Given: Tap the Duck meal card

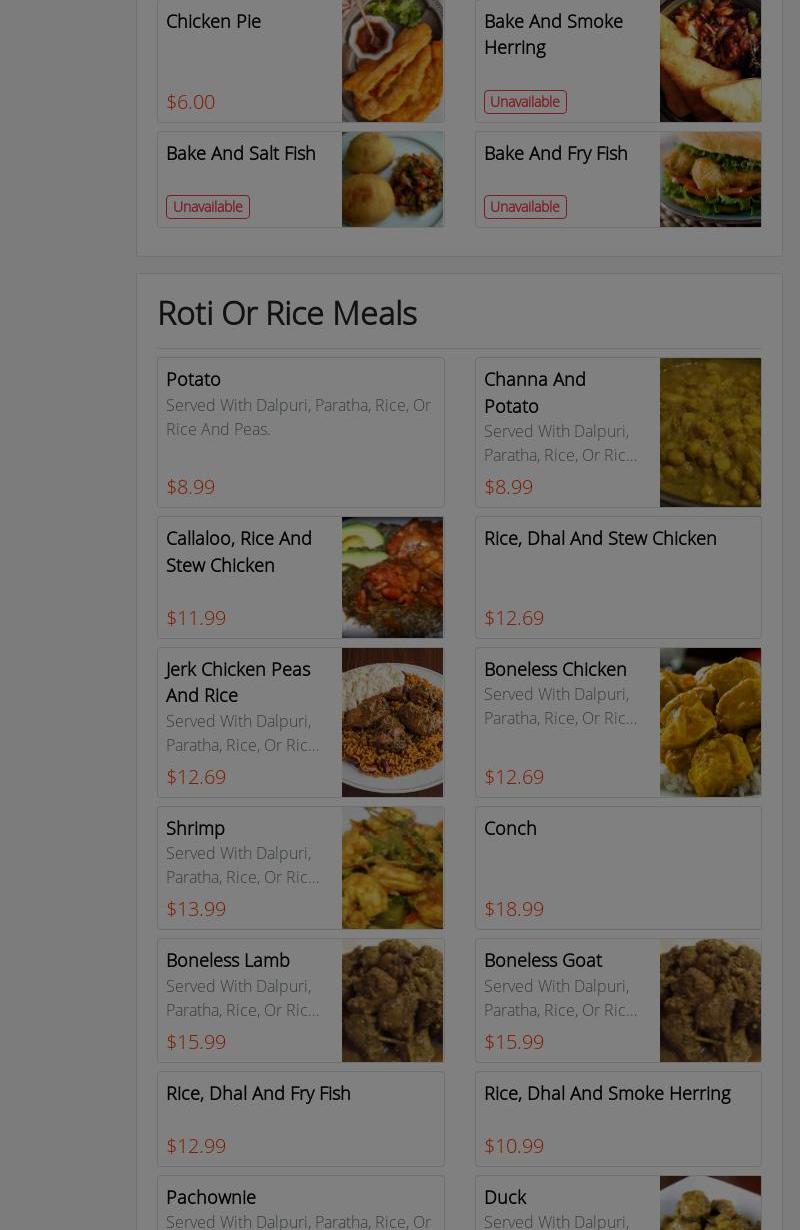Looking at the screenshot, I should pos(617,1203).
